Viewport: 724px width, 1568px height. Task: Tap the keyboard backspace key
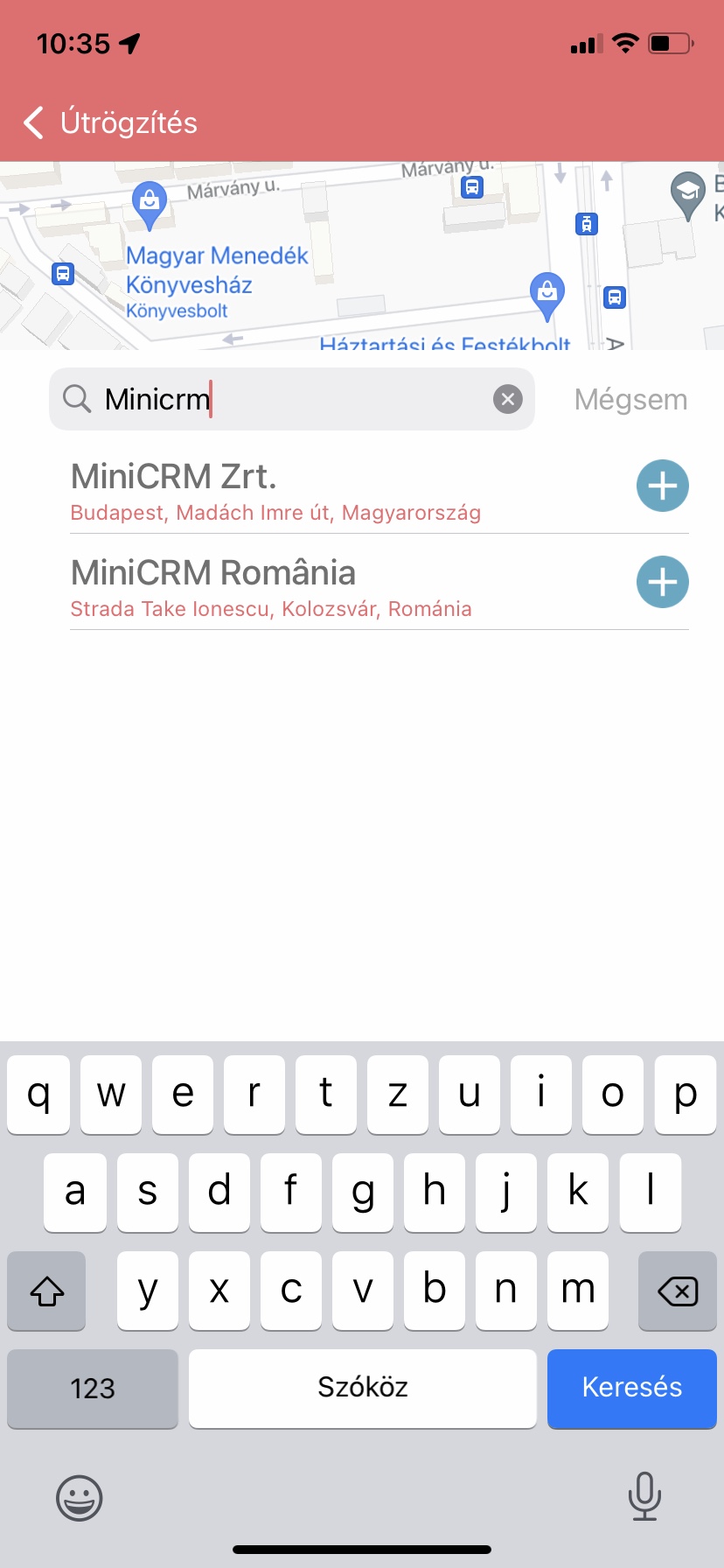[x=678, y=1291]
